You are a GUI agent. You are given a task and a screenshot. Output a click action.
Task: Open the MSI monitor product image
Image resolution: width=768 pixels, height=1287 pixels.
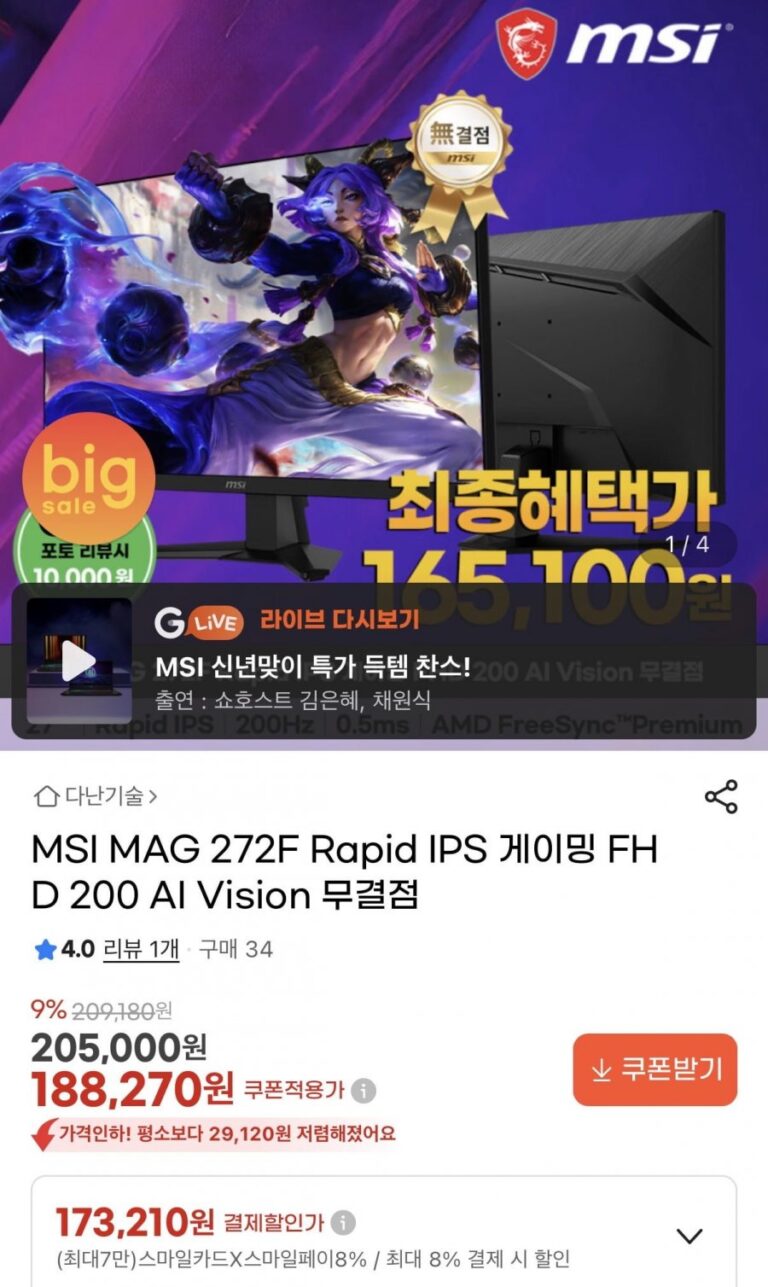[384, 300]
